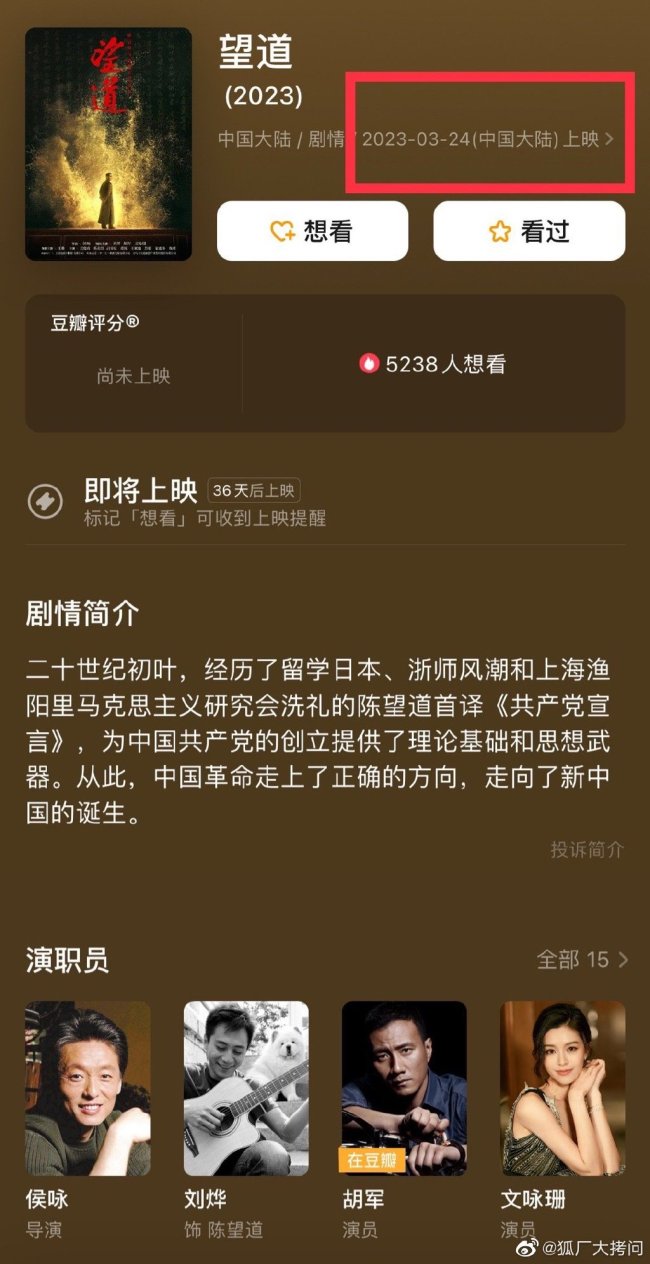Open director 侯咏's profile
Viewport: 650px width, 1264px height.
point(88,1088)
